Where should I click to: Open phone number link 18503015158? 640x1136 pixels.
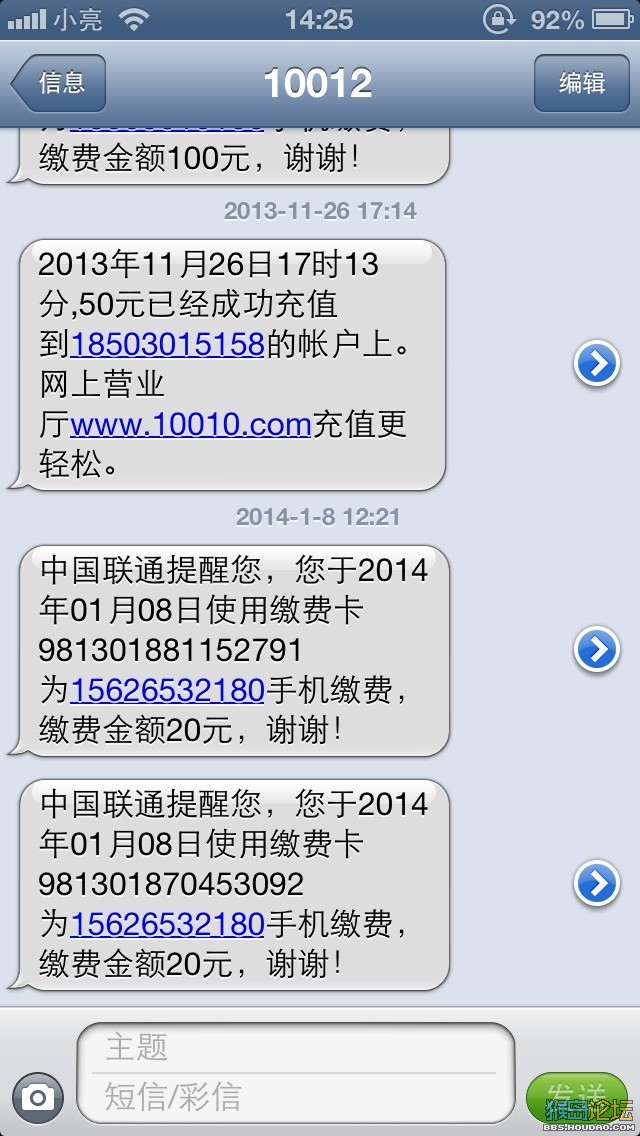(167, 344)
